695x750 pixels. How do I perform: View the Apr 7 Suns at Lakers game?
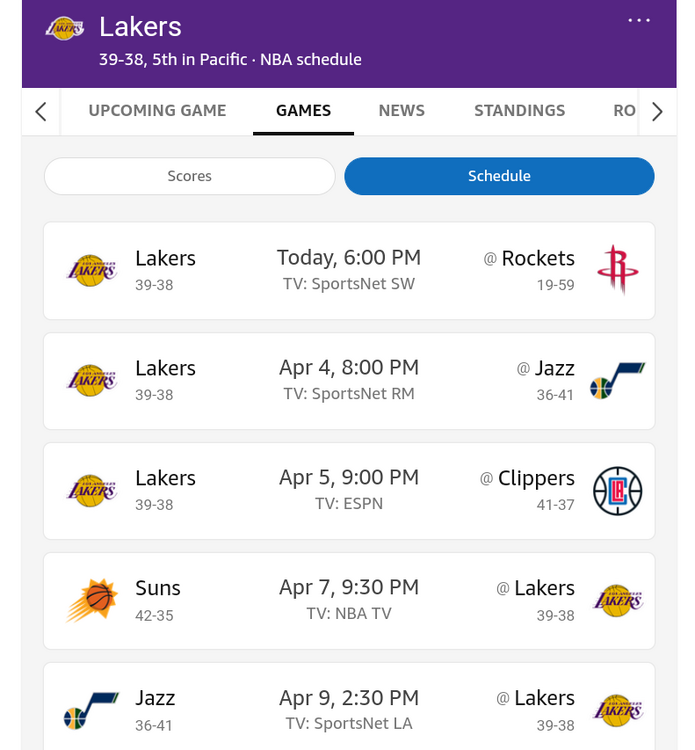click(x=349, y=600)
